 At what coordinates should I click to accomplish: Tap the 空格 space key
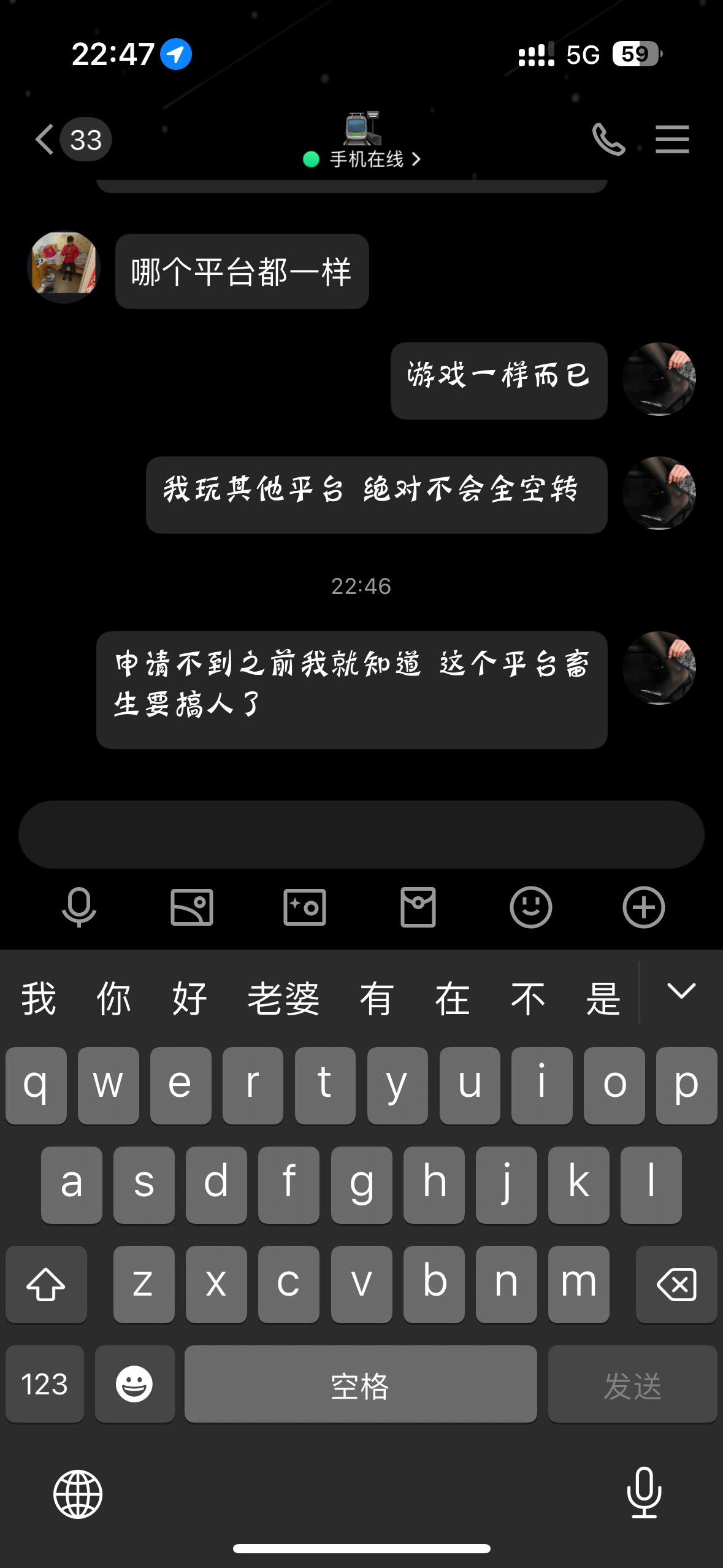point(361,1385)
